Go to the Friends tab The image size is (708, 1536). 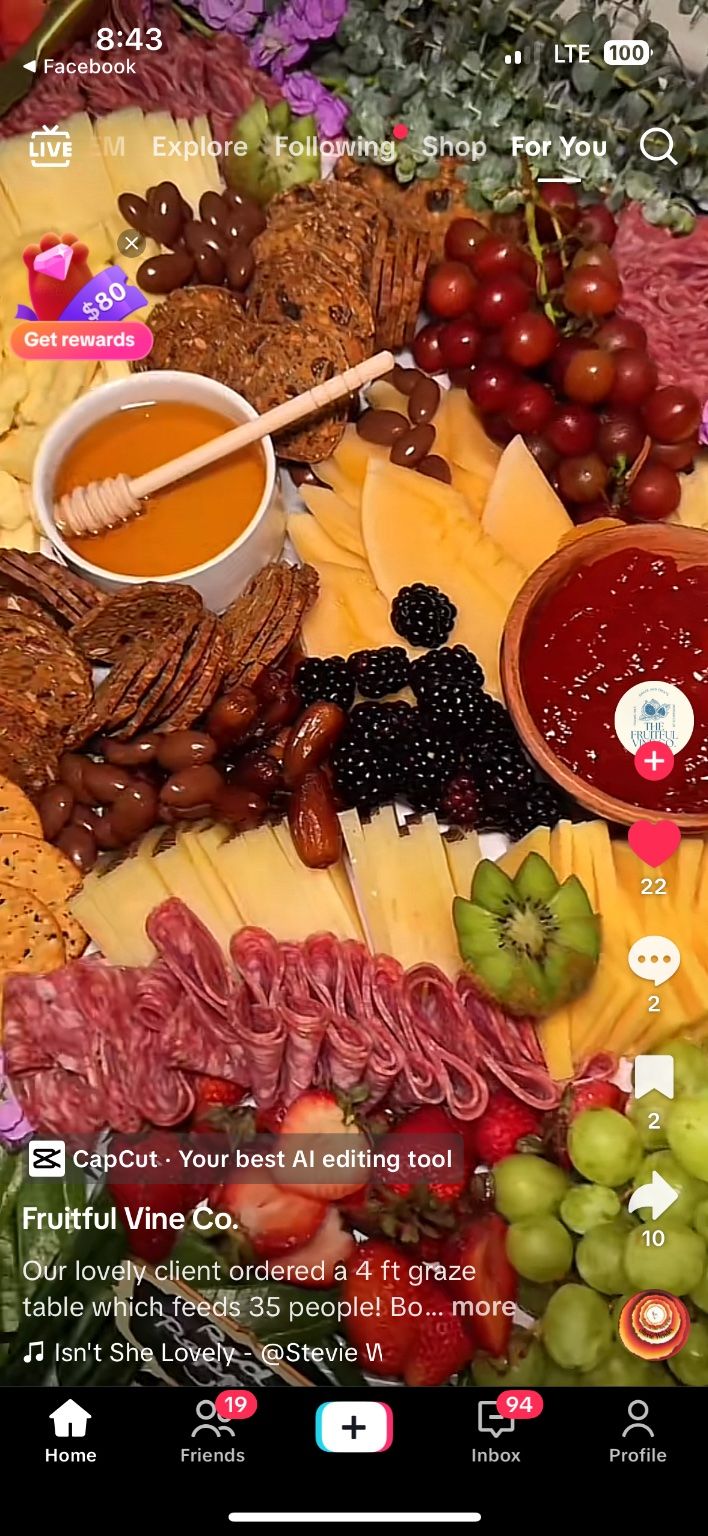point(212,1430)
